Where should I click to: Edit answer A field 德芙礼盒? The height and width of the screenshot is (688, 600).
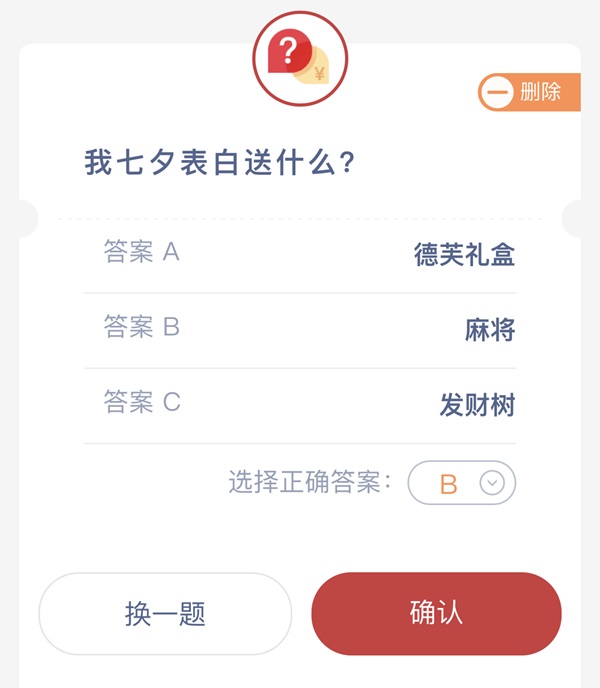[x=464, y=255]
